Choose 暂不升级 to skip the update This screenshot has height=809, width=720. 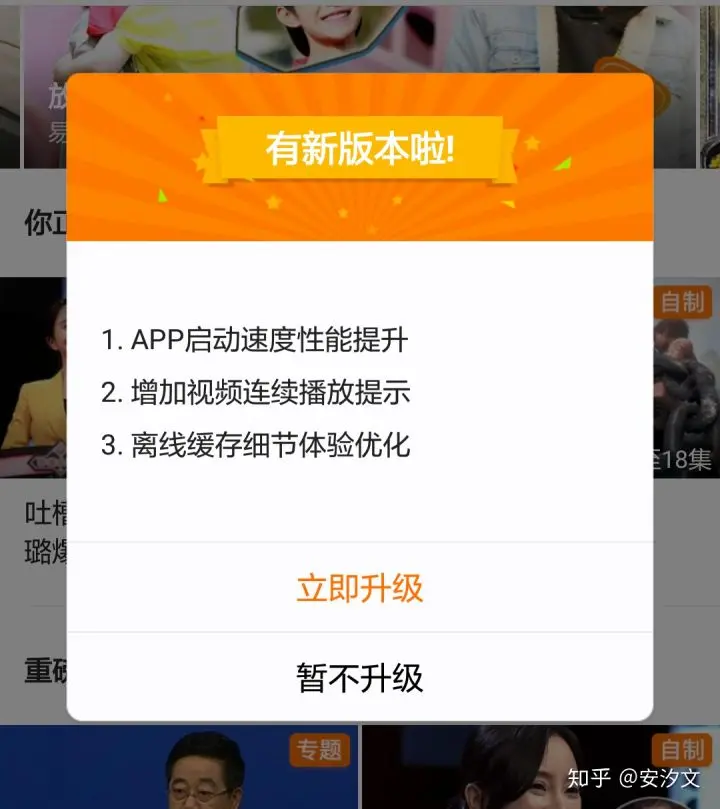[x=360, y=678]
